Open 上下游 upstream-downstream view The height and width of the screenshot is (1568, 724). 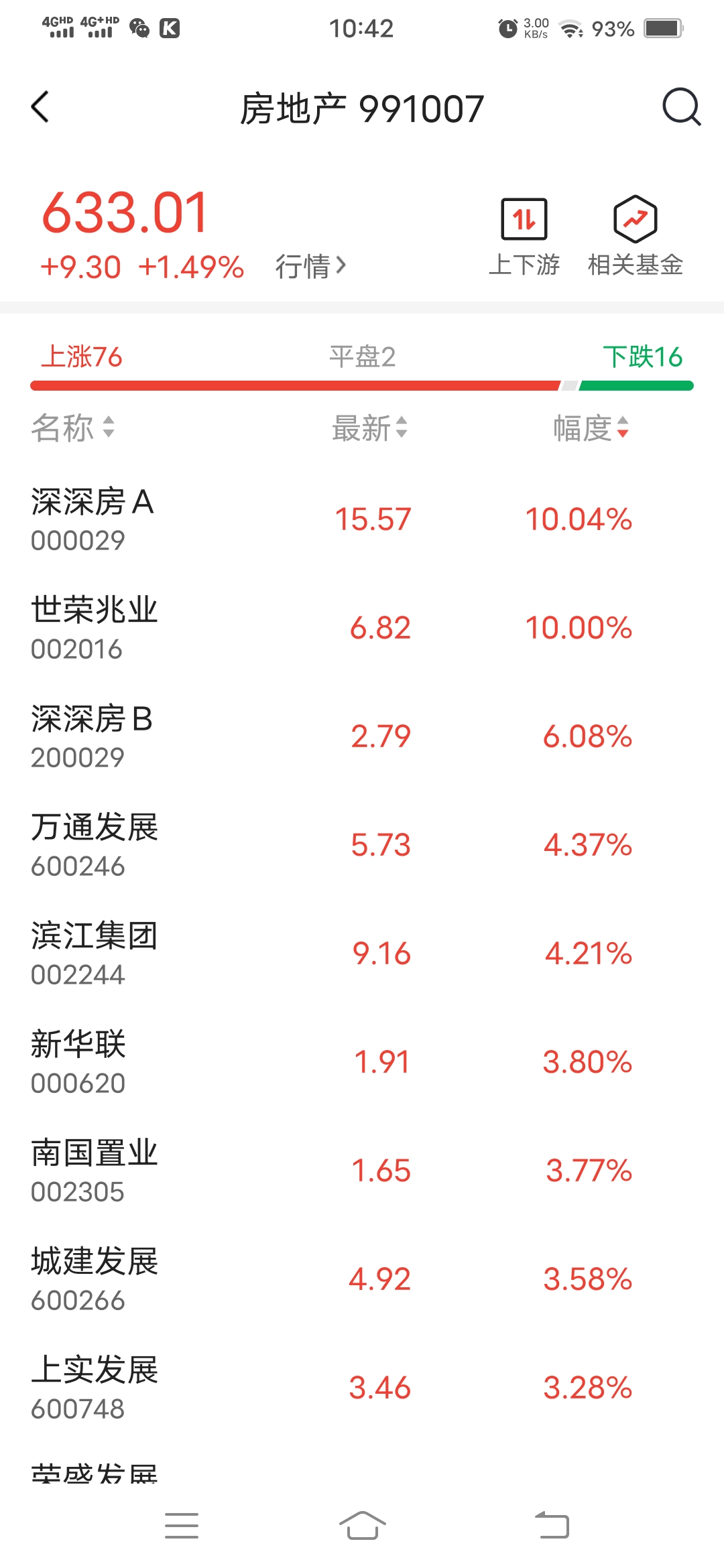pyautogui.click(x=524, y=237)
